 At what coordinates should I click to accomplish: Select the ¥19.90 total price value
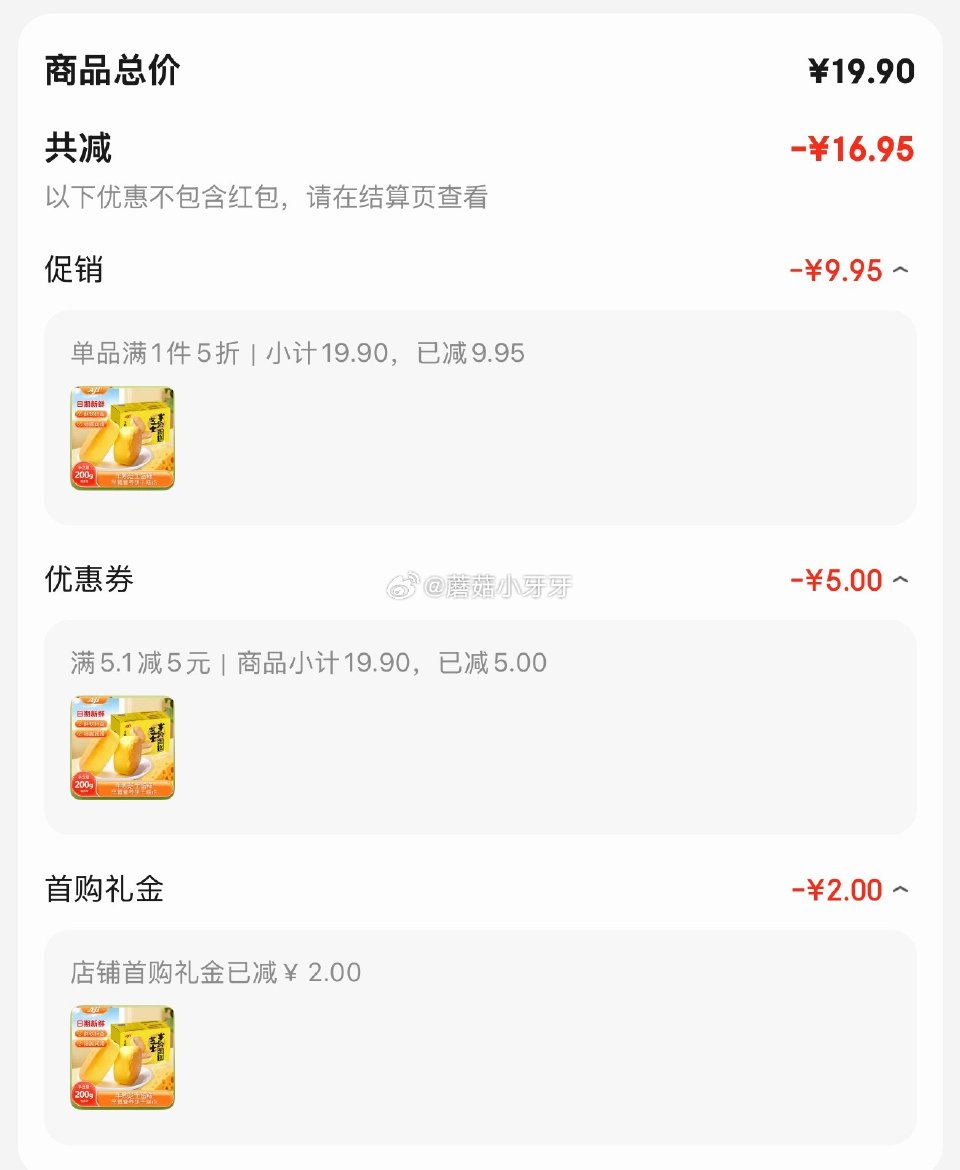pos(860,70)
